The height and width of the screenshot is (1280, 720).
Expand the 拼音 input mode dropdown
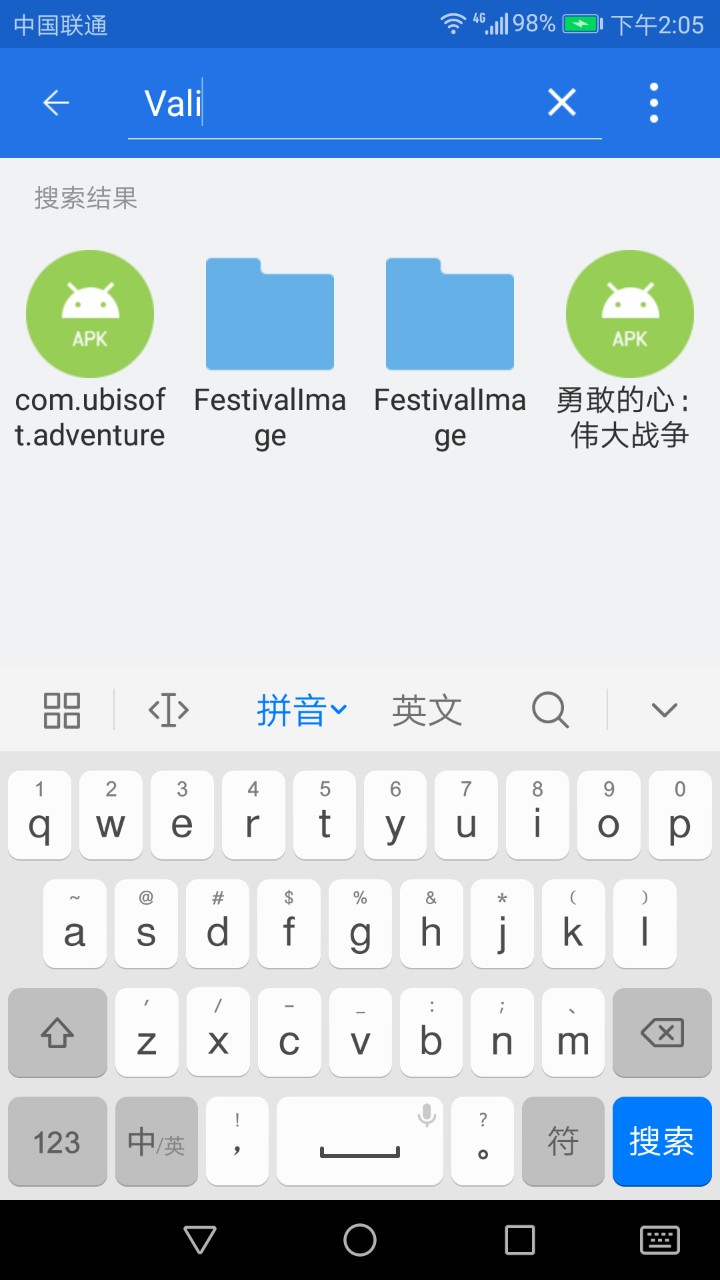[x=302, y=711]
